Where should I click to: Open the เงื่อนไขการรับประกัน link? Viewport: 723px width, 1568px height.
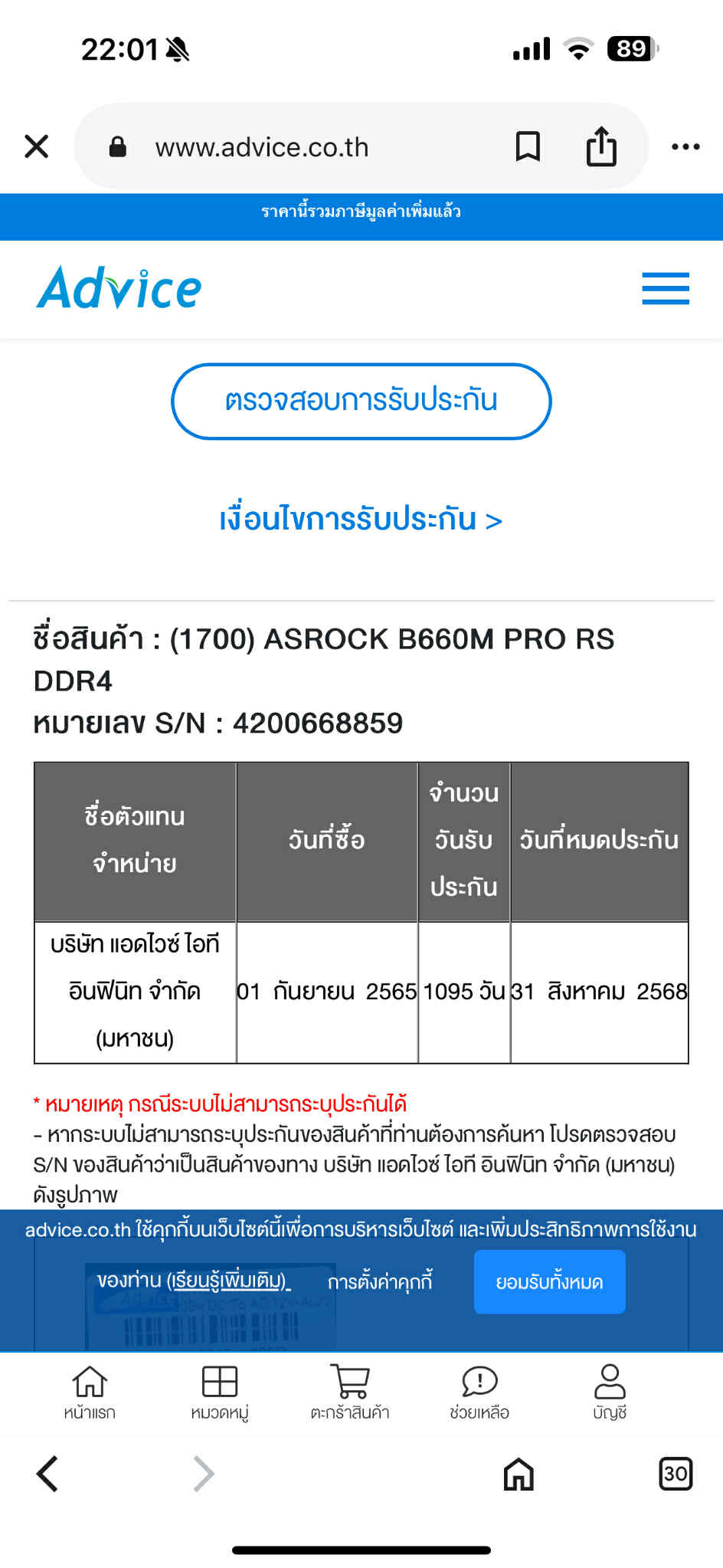tap(361, 520)
